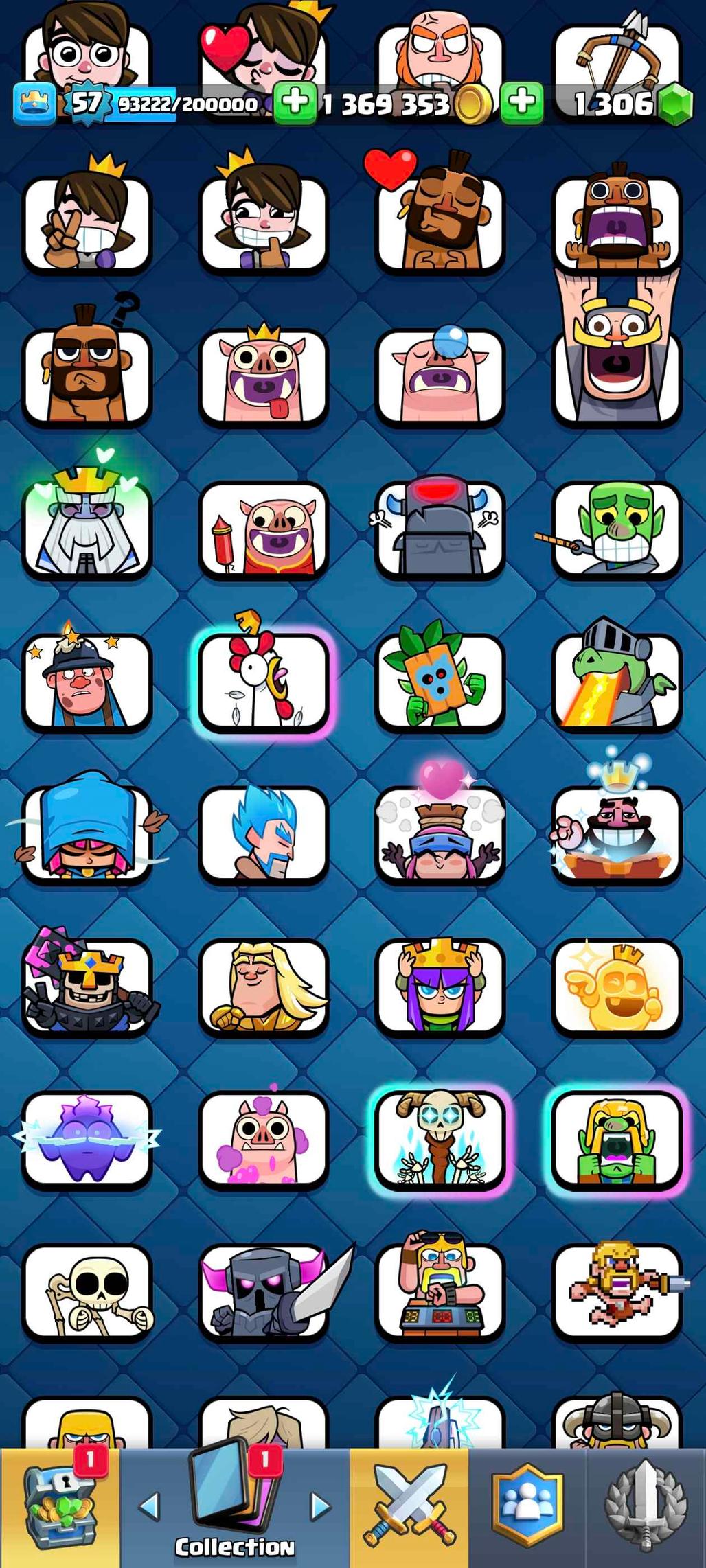706x1568 pixels.
Task: Select the golden king pointing emote
Action: pyautogui.click(x=617, y=987)
